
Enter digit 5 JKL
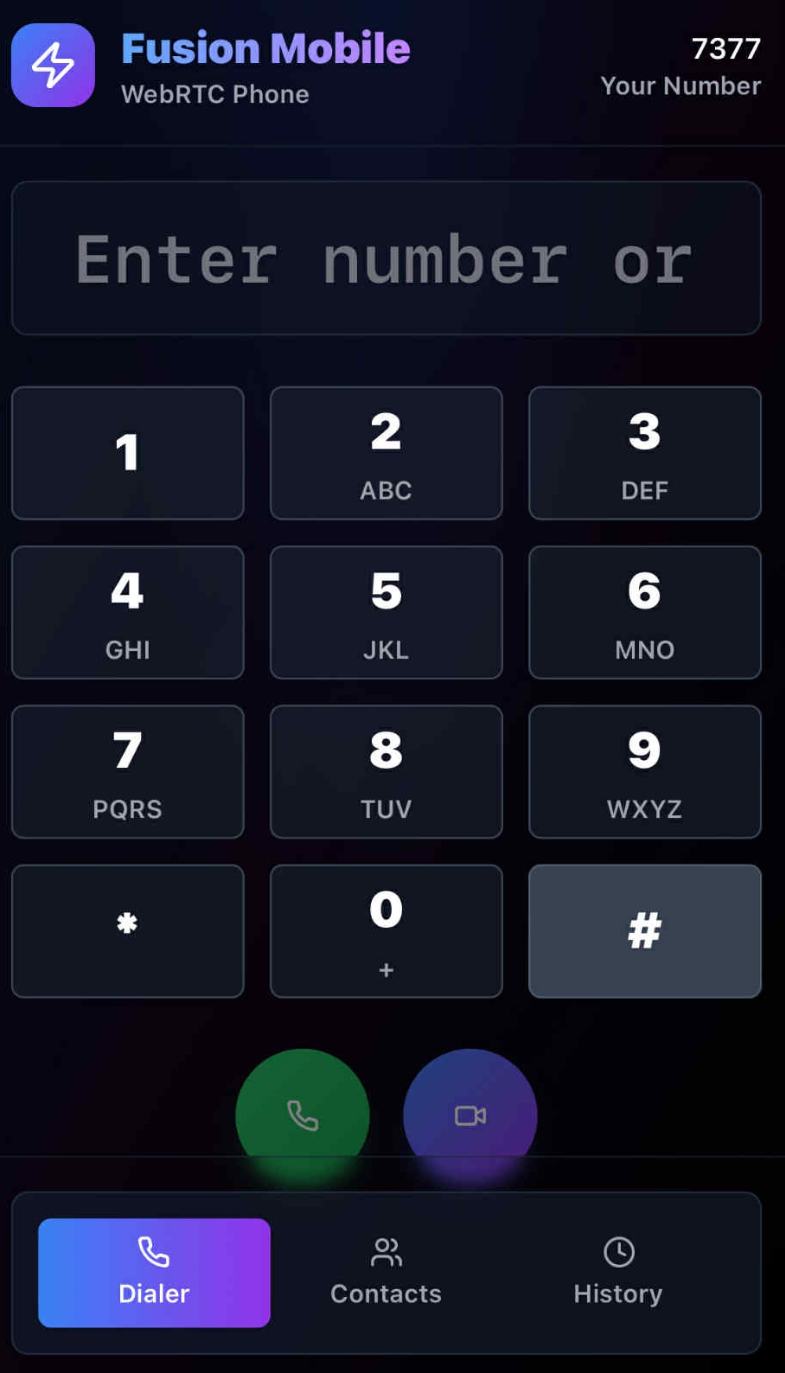[x=386, y=612]
